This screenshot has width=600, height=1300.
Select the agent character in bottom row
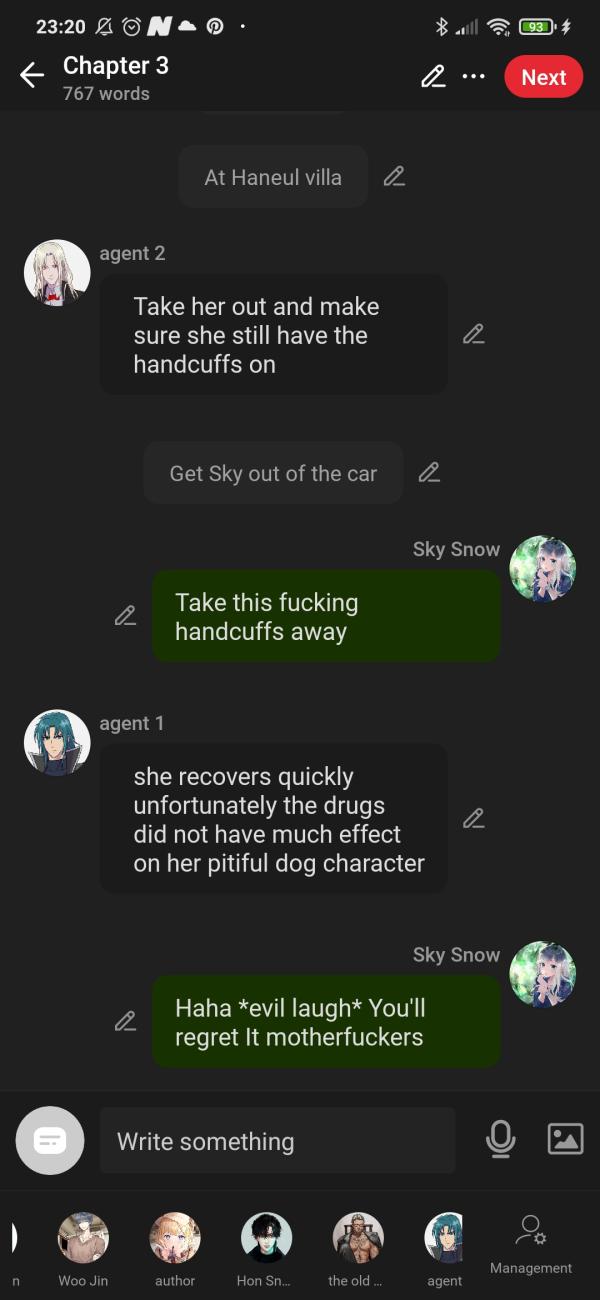point(444,1240)
